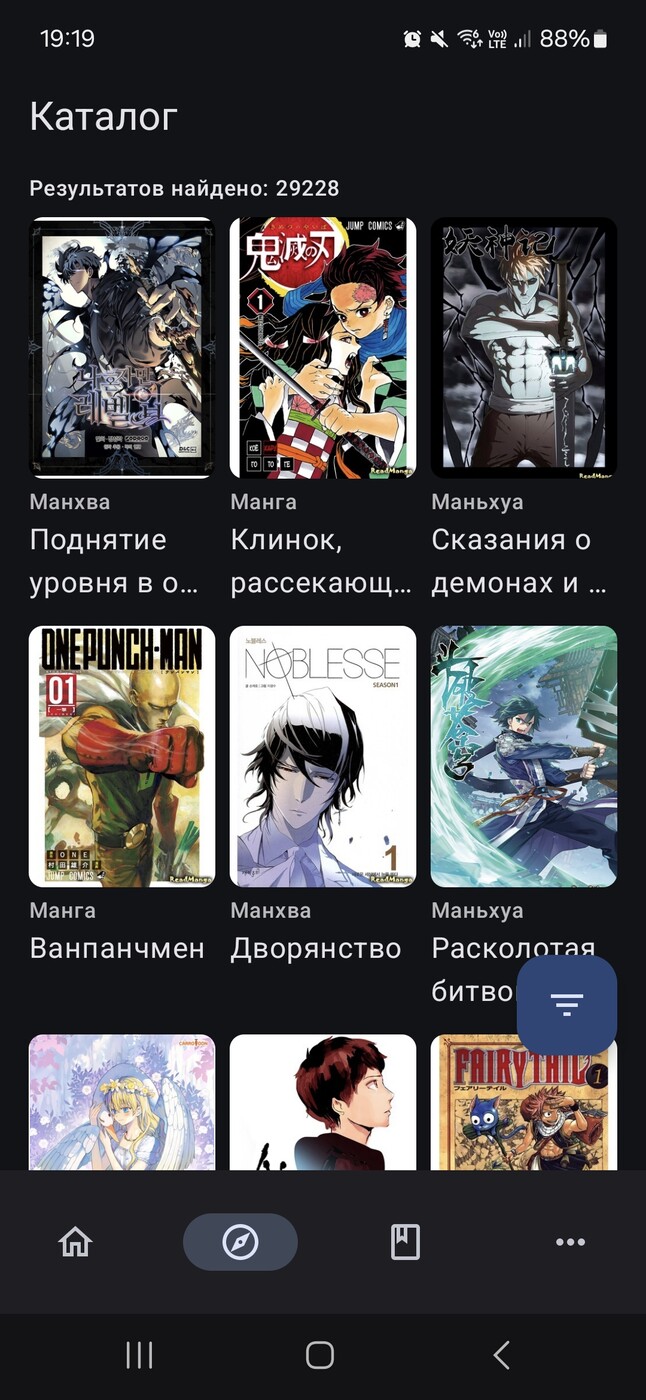The width and height of the screenshot is (646, 1400).
Task: Open the More options tab
Action: pos(570,1242)
